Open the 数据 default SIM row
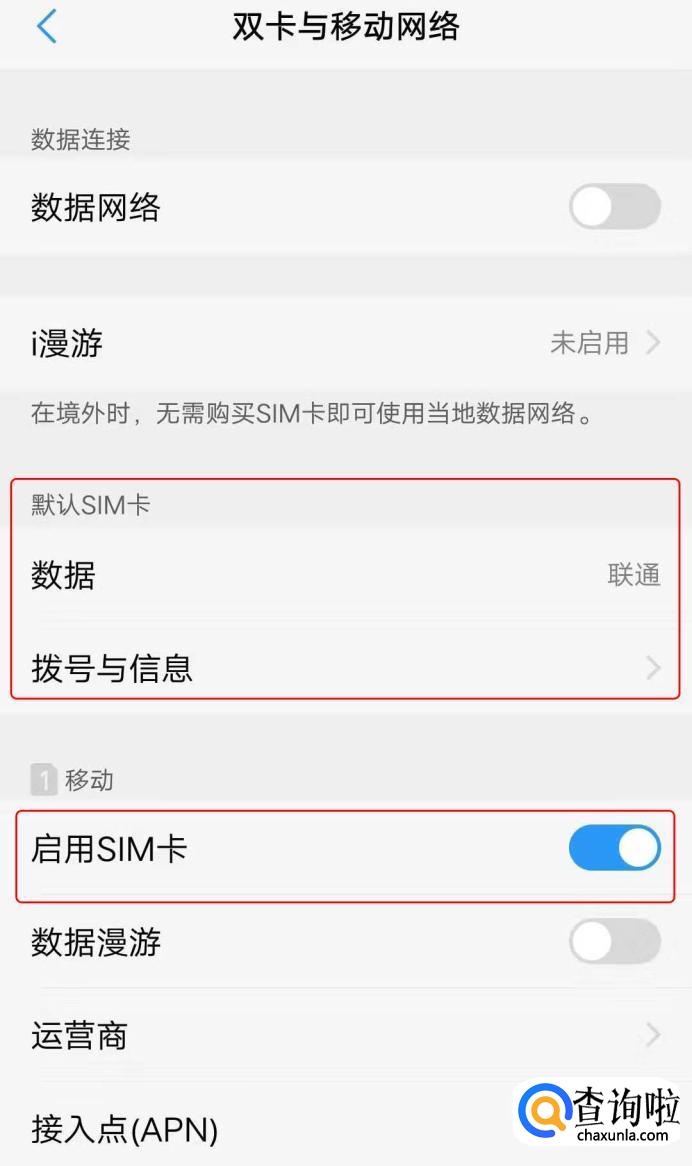Image resolution: width=692 pixels, height=1166 pixels. (346, 575)
